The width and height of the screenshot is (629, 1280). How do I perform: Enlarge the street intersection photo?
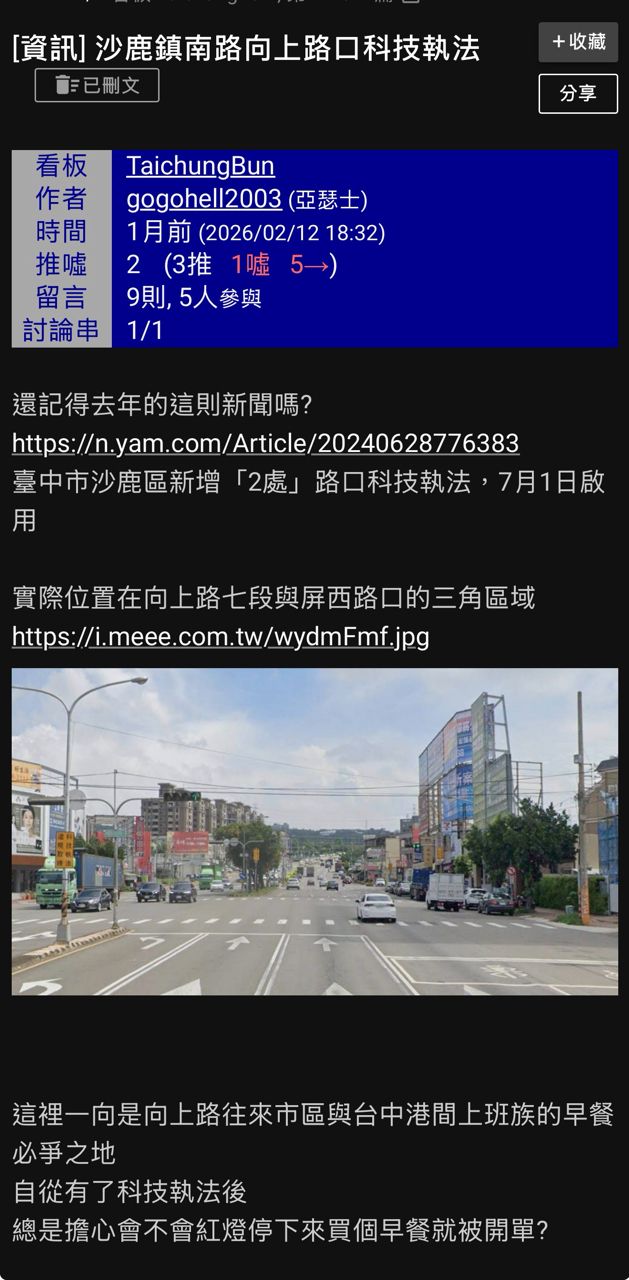pos(314,831)
